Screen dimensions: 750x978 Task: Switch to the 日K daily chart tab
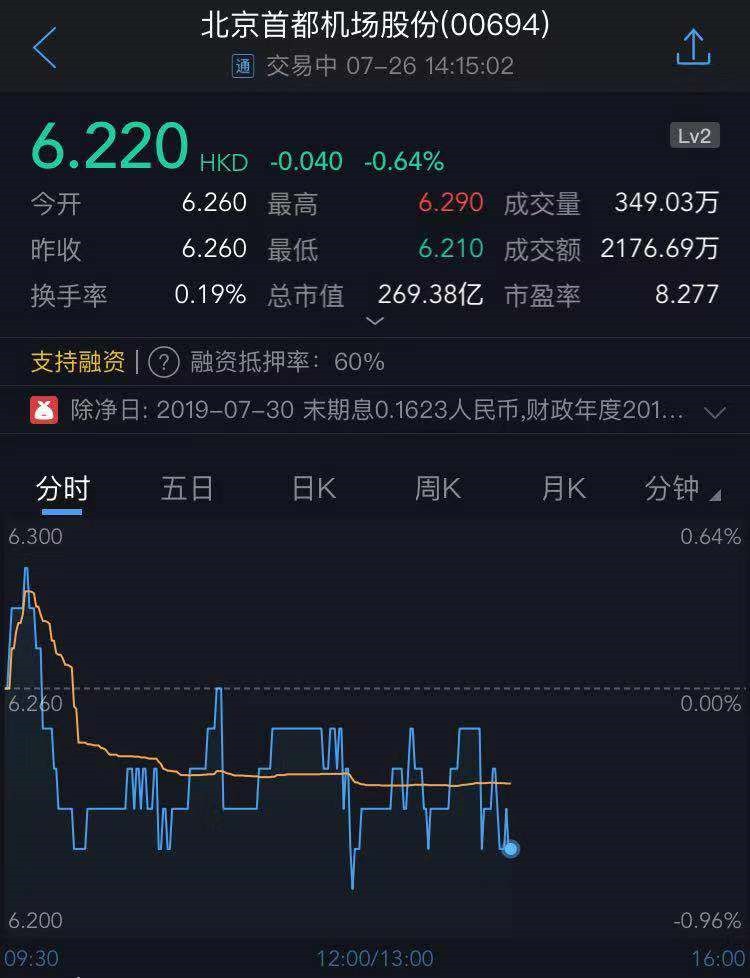pyautogui.click(x=312, y=488)
